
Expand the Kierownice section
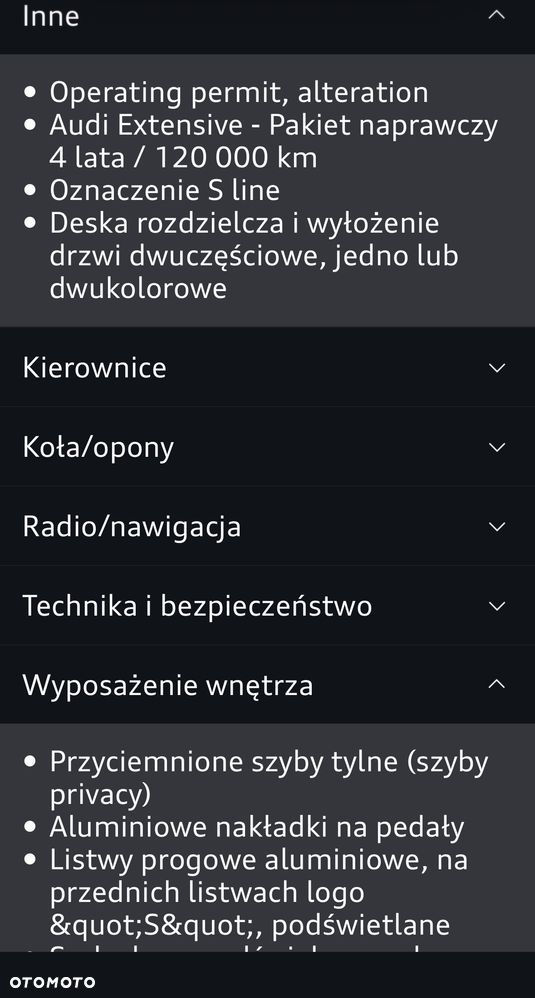pos(267,367)
